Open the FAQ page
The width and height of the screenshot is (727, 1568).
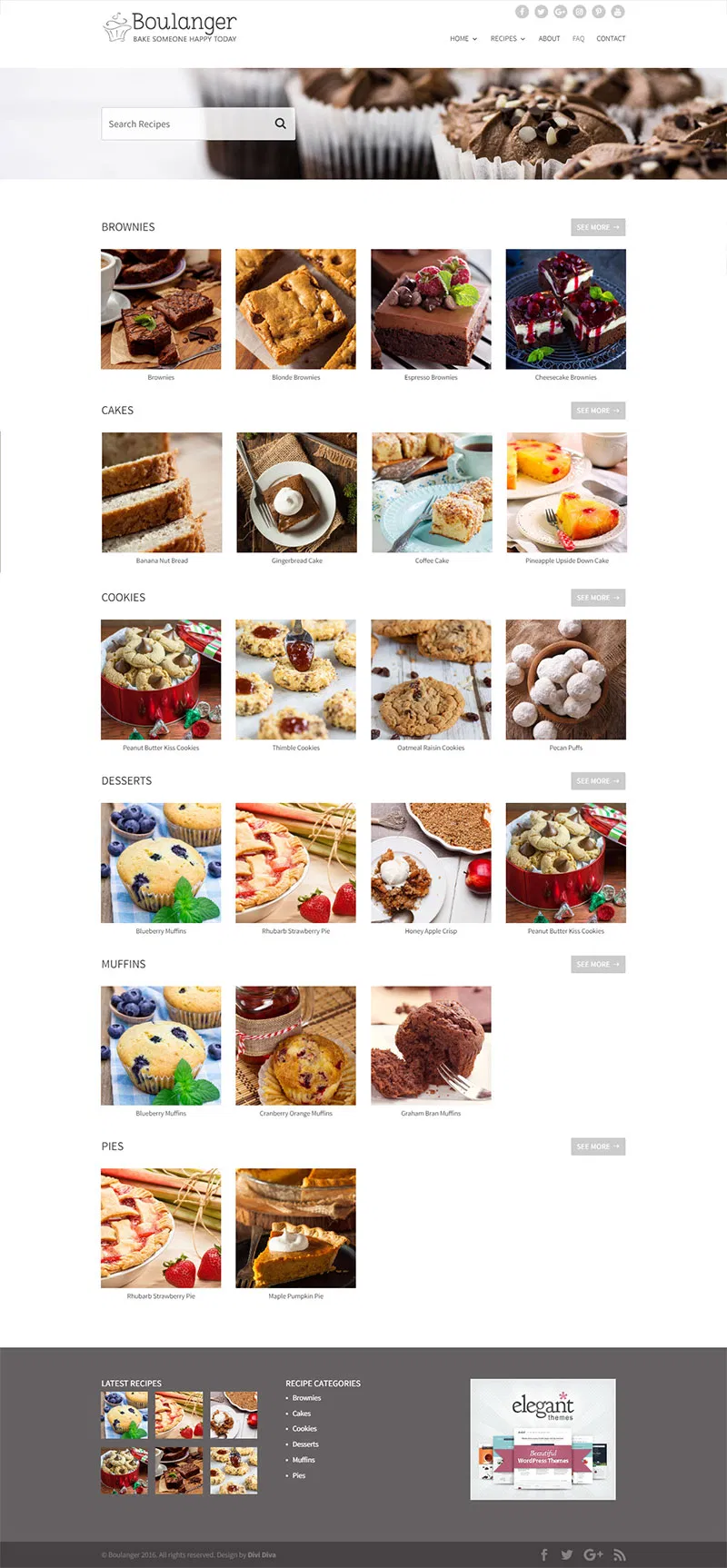(x=578, y=39)
